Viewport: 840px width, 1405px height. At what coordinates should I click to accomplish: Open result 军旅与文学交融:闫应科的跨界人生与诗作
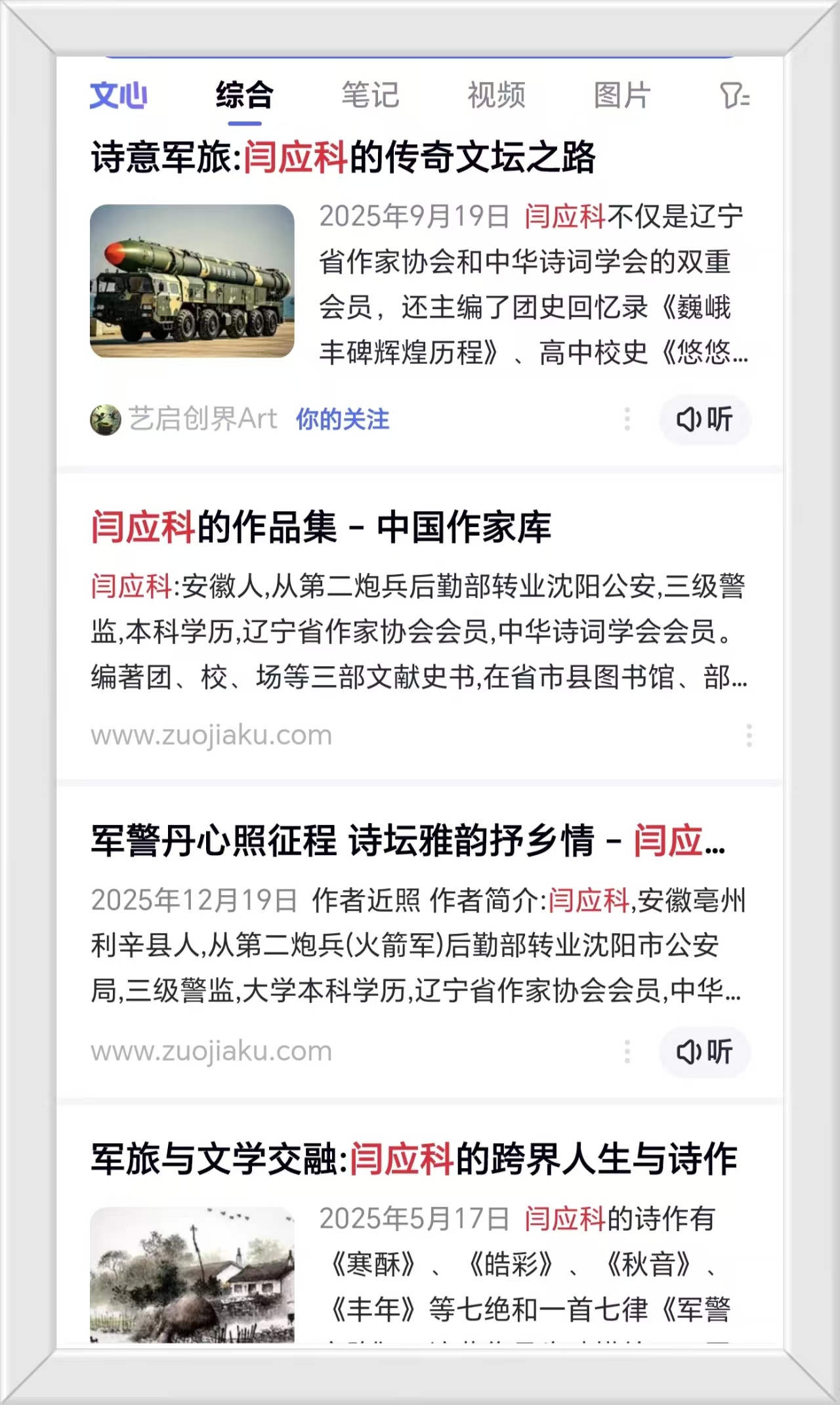413,1159
